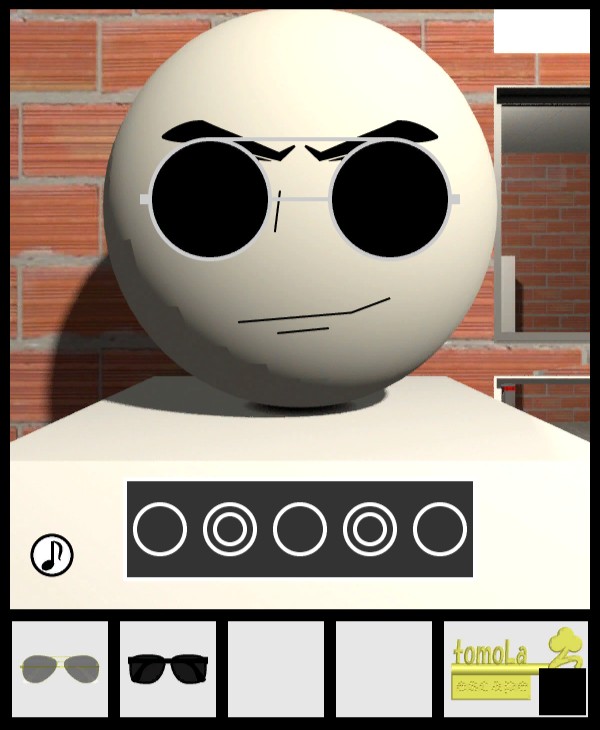Tap the round-glasses face character

[300, 210]
